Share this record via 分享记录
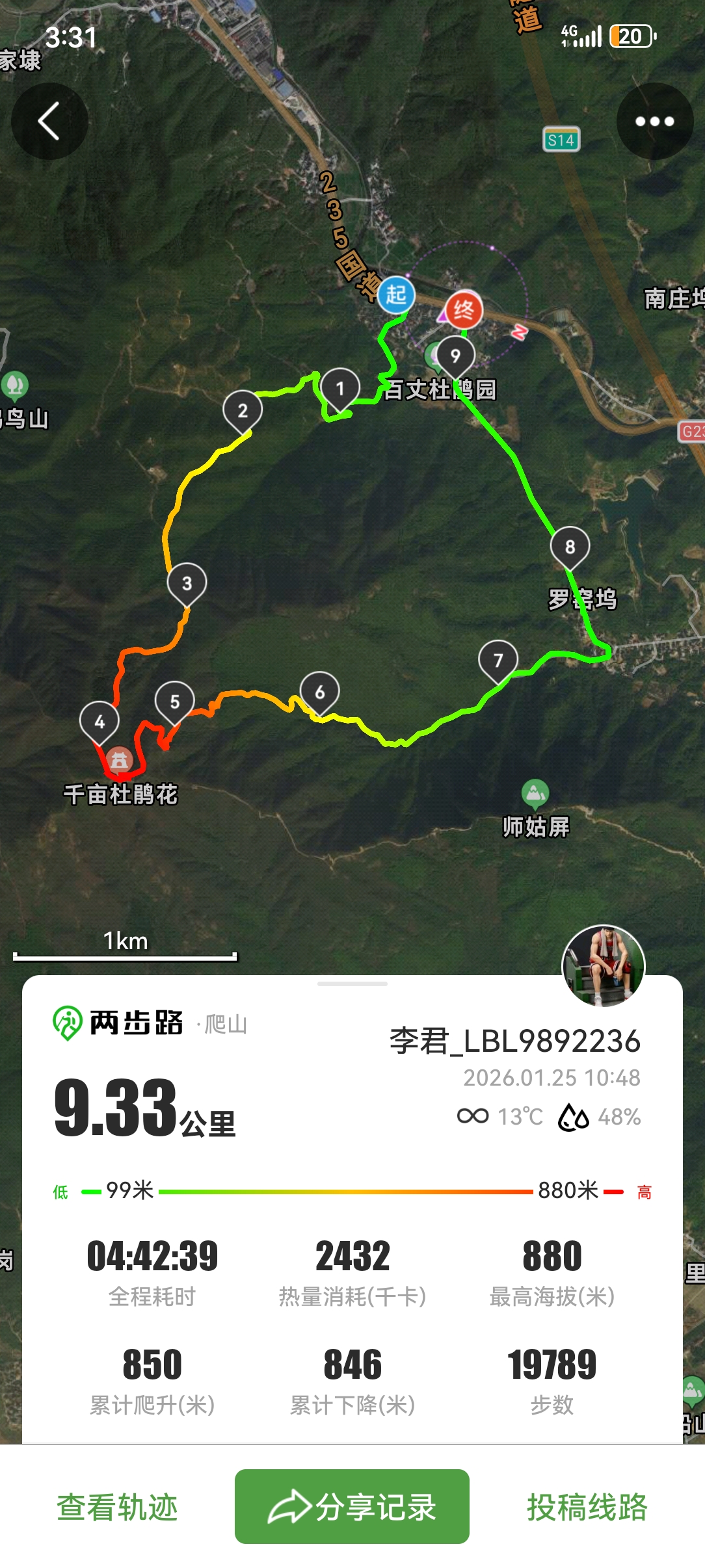705x1568 pixels. coord(352,1507)
